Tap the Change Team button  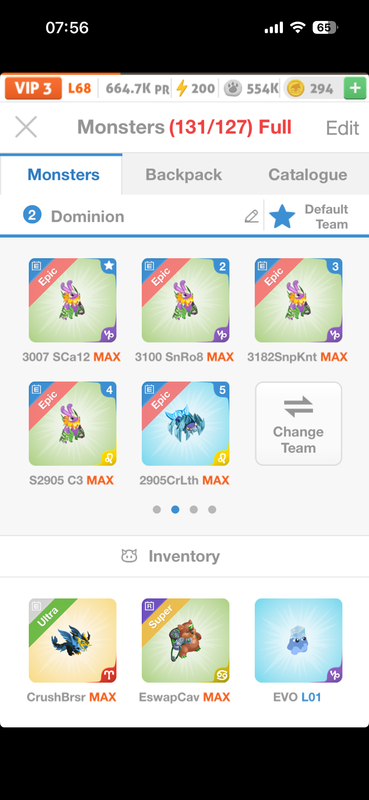point(299,423)
